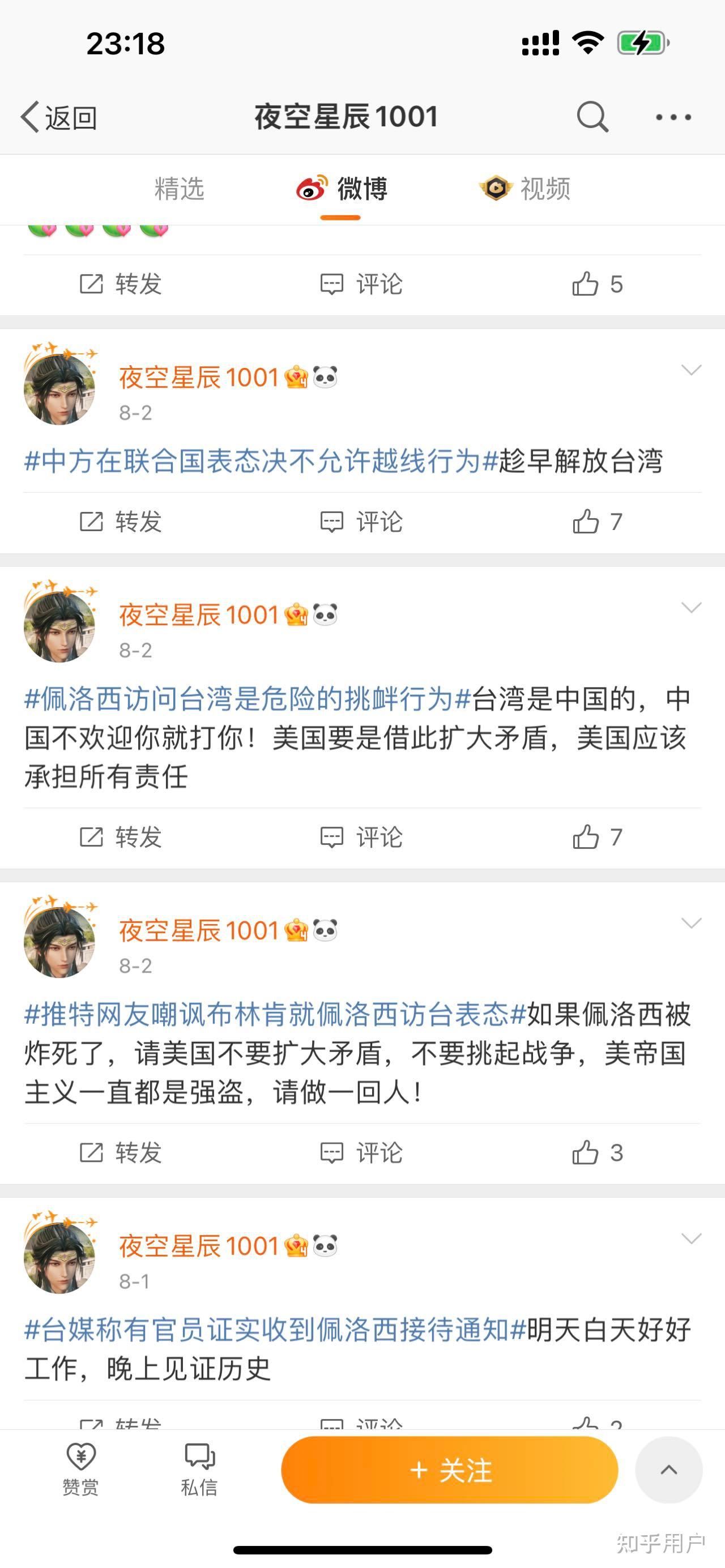Like the 趁早解放台湾 post

coord(597,522)
